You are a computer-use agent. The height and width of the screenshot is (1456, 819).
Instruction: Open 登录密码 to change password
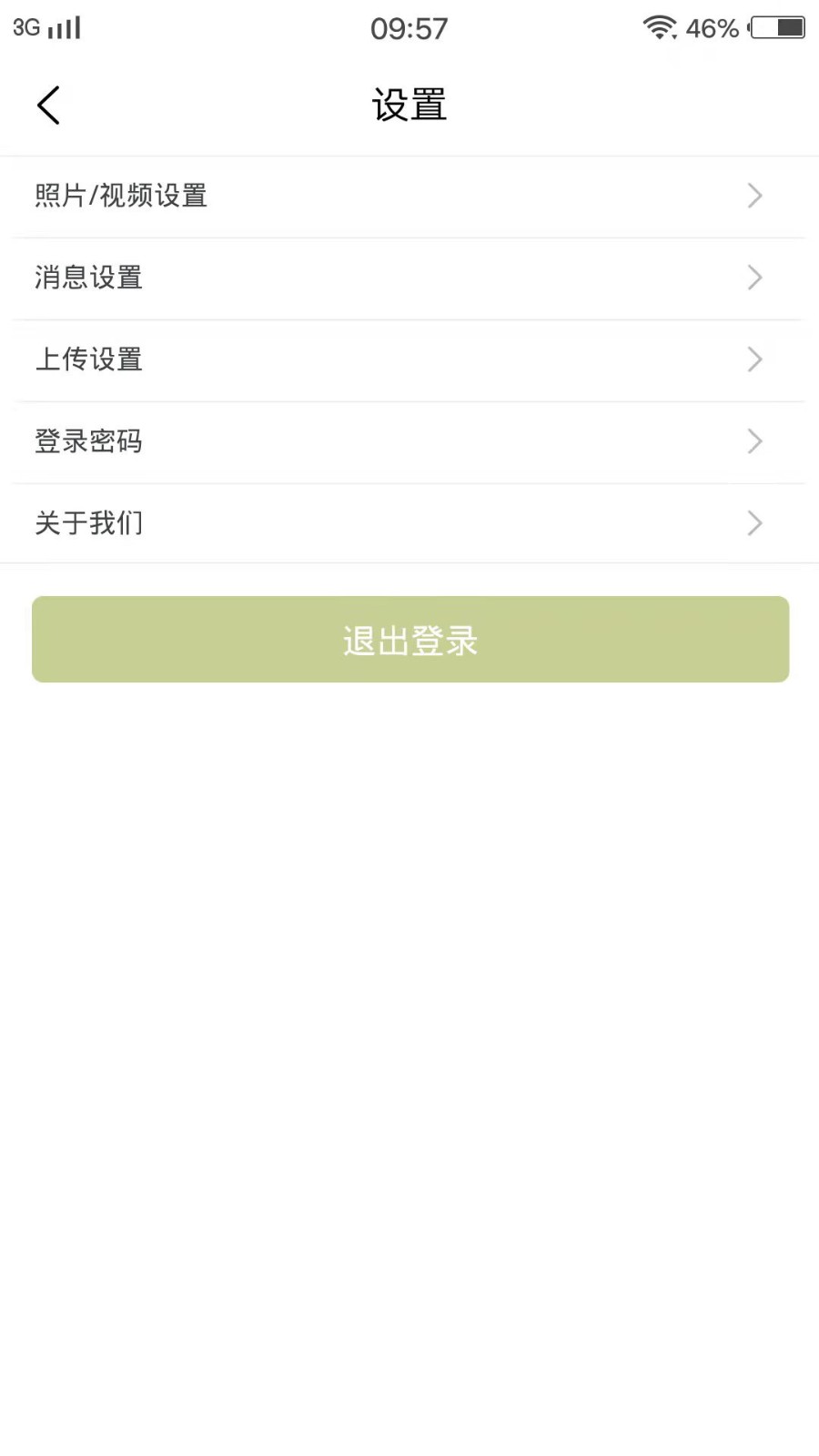pyautogui.click(x=409, y=442)
